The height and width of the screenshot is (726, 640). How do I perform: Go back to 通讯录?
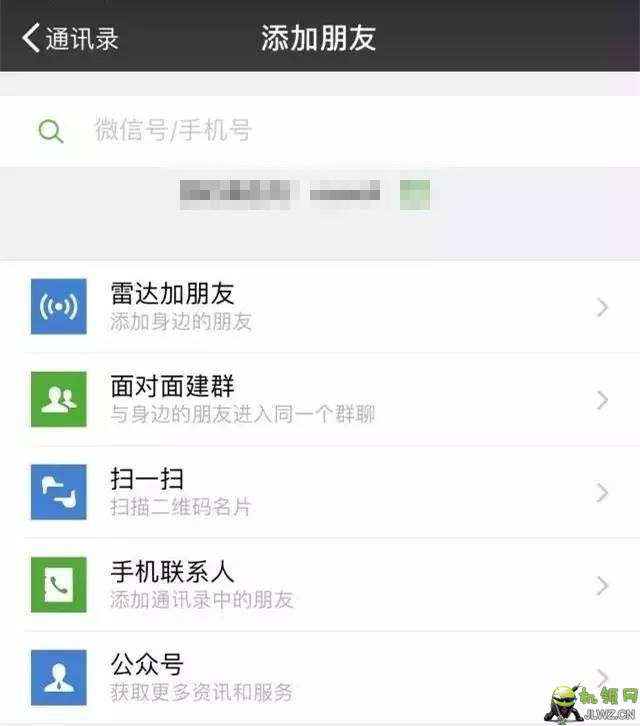(70, 38)
